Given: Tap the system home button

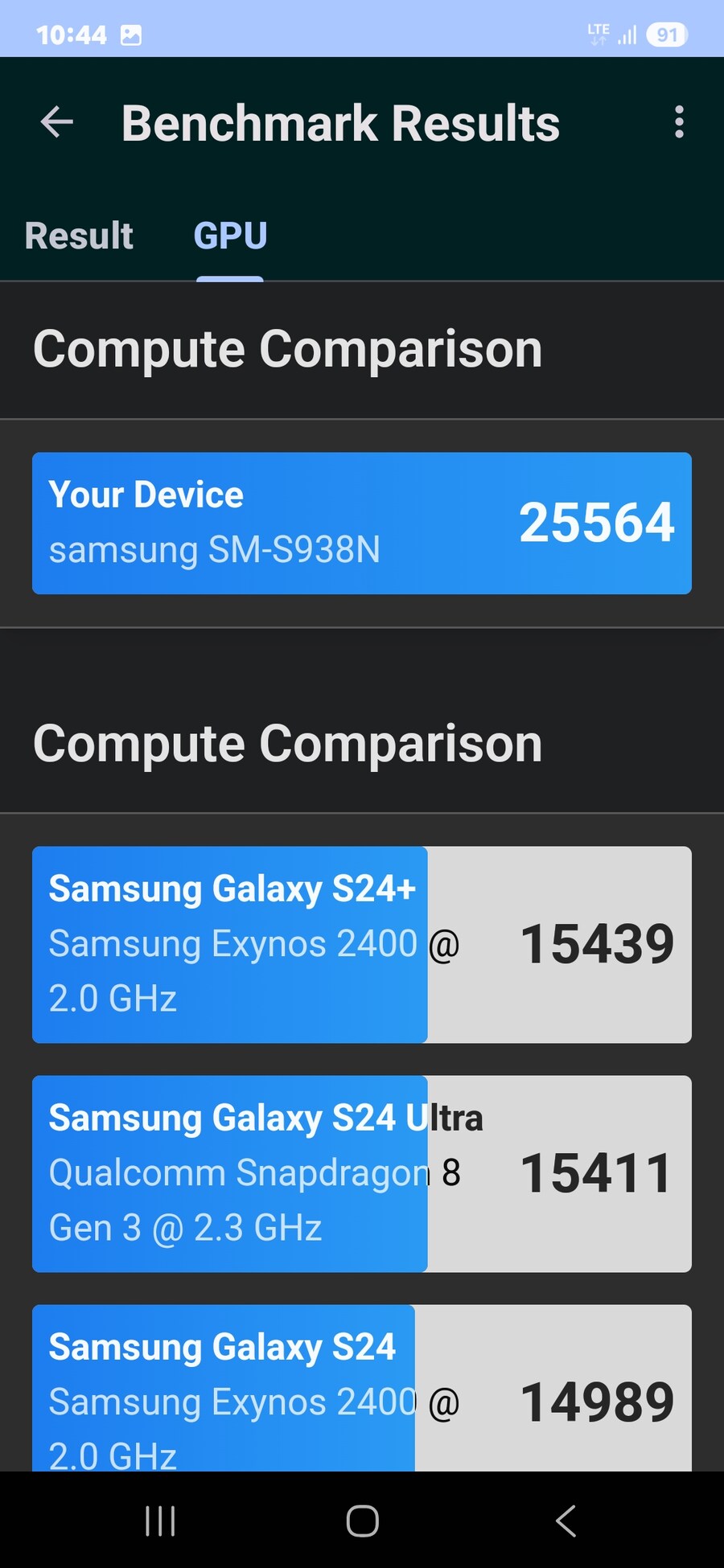Looking at the screenshot, I should tap(362, 1521).
